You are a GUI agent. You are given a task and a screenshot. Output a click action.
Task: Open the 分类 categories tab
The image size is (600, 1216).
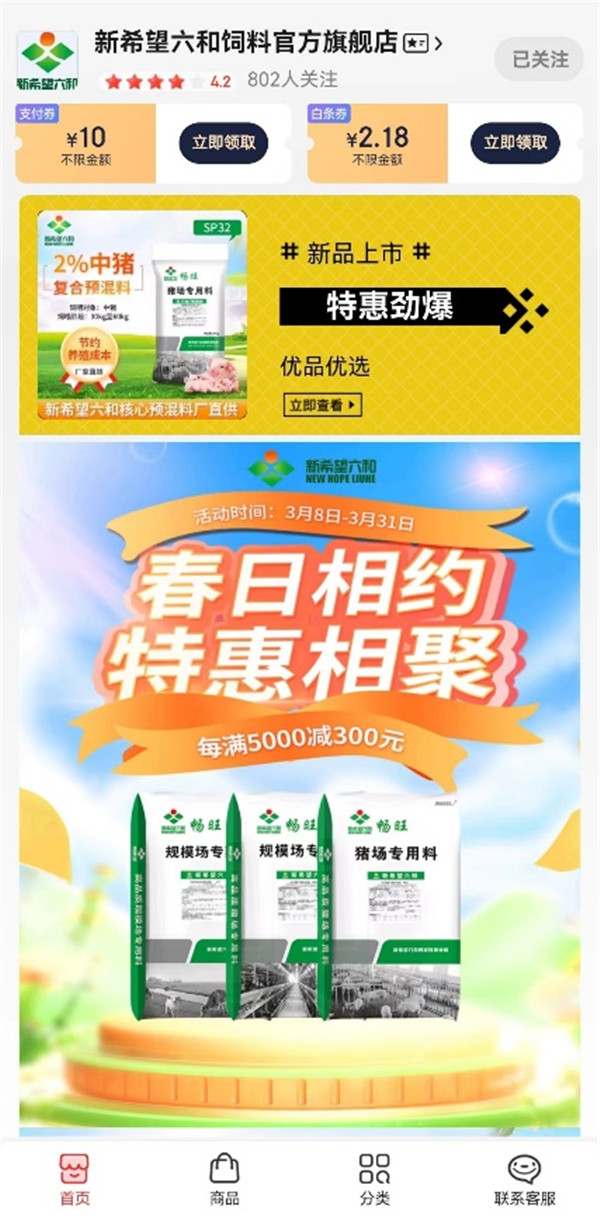pos(374,1180)
